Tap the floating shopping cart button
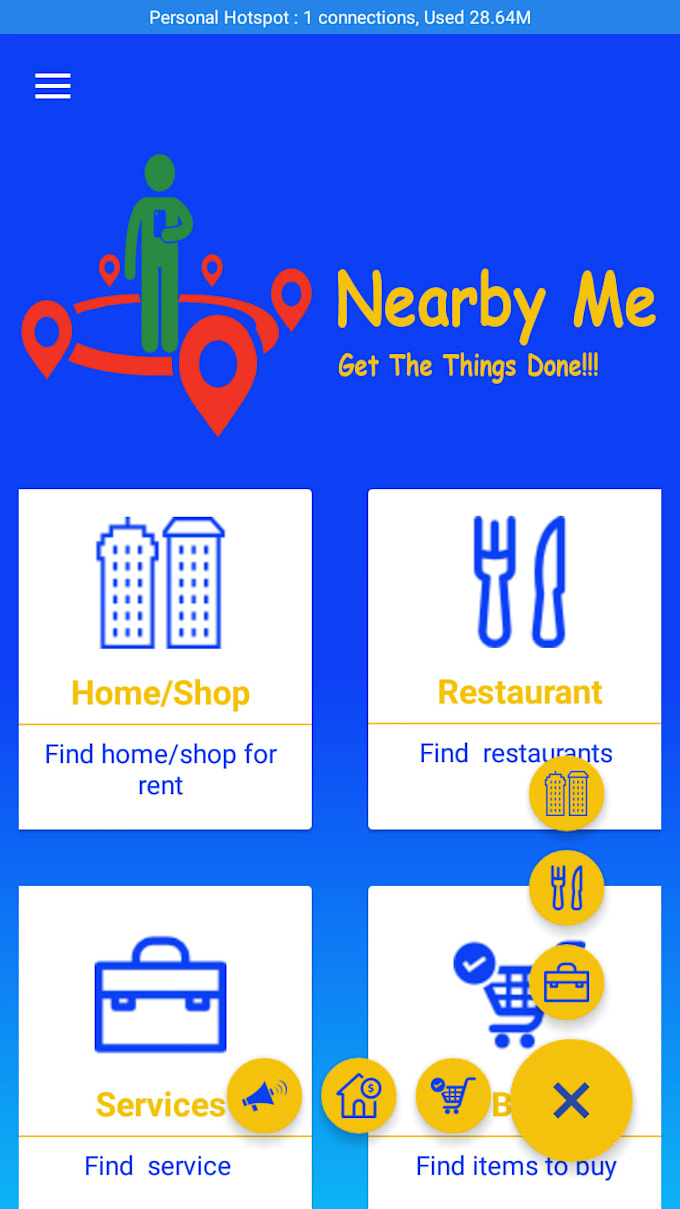The height and width of the screenshot is (1209, 680). [452, 1096]
